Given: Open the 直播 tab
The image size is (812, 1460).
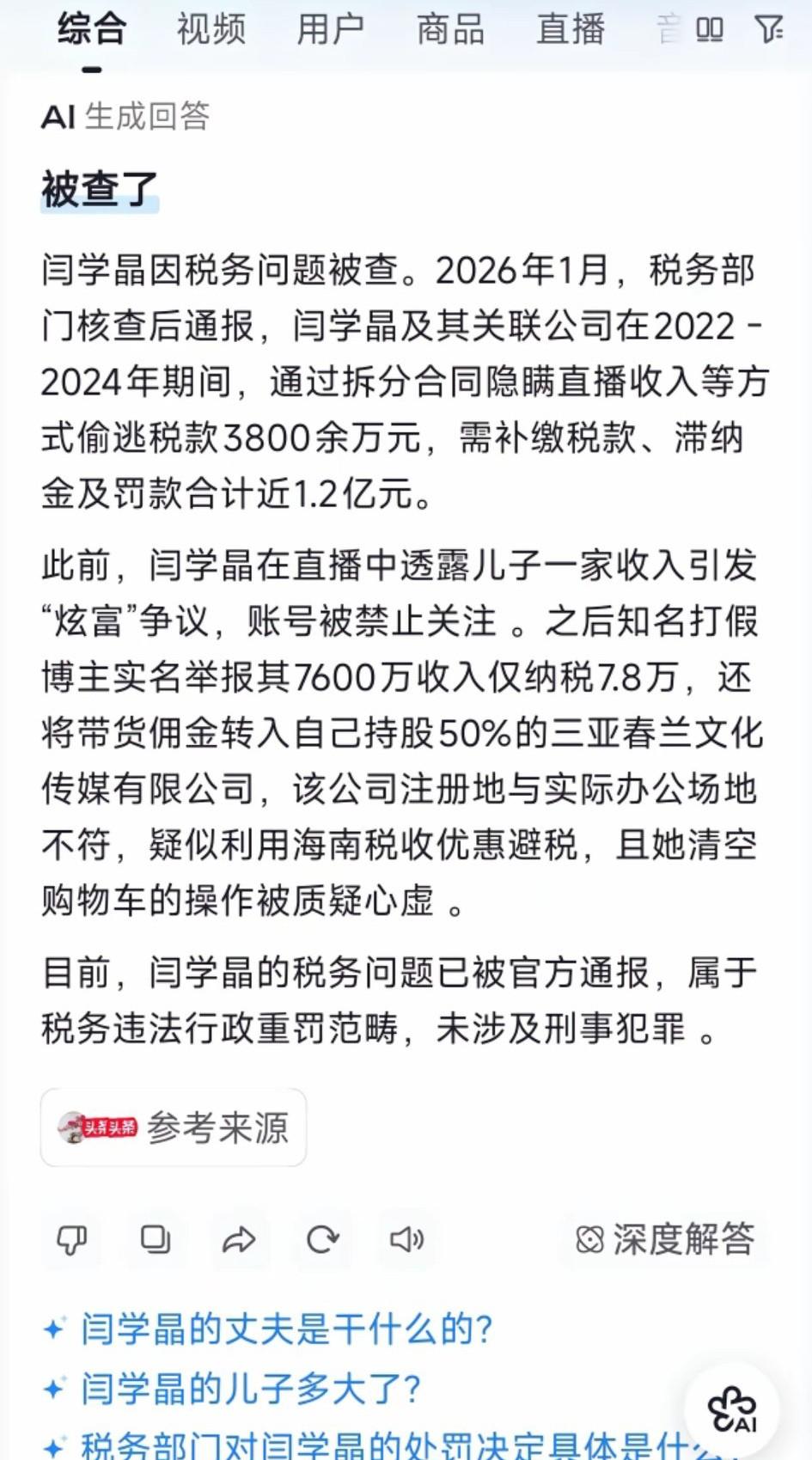Looking at the screenshot, I should [x=571, y=29].
